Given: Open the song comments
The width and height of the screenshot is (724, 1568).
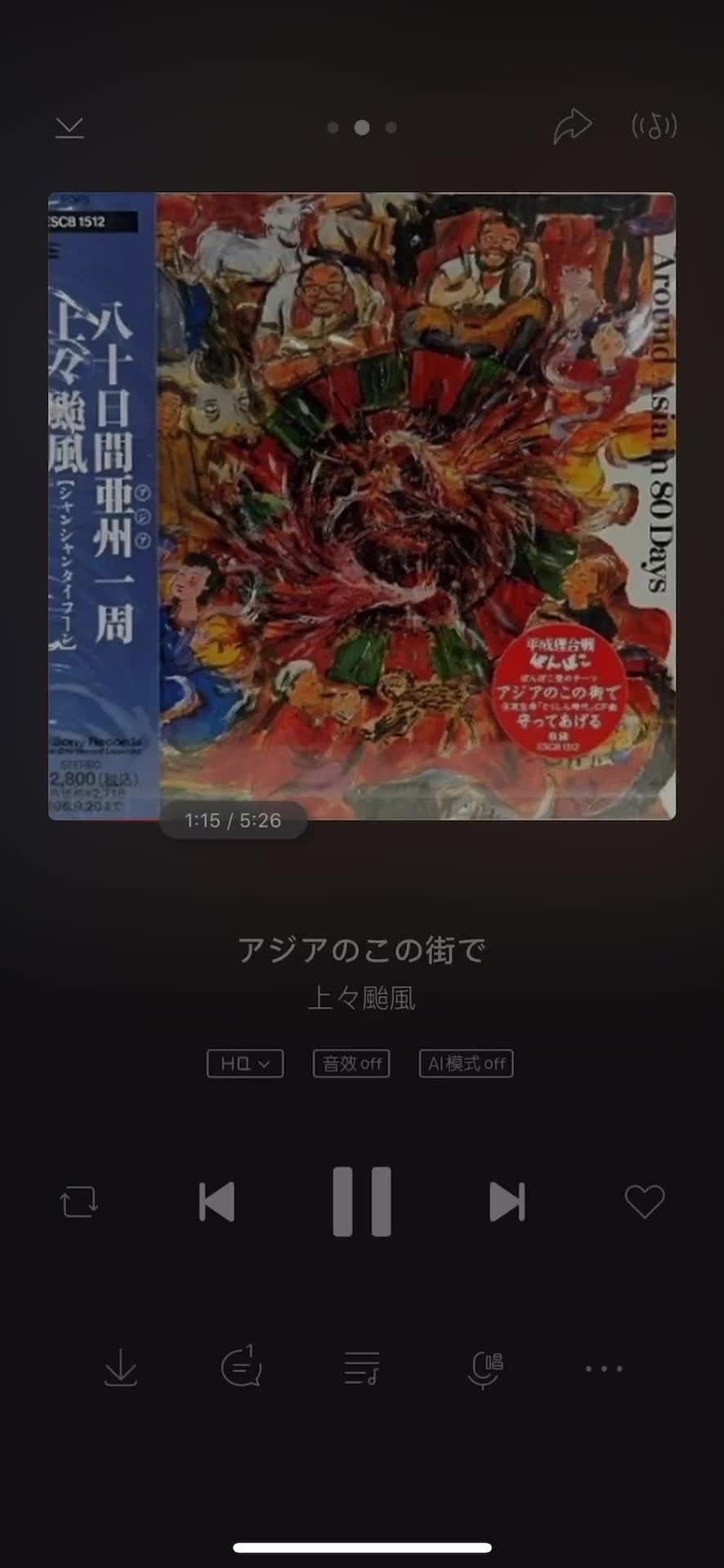Looking at the screenshot, I should pyautogui.click(x=241, y=1368).
